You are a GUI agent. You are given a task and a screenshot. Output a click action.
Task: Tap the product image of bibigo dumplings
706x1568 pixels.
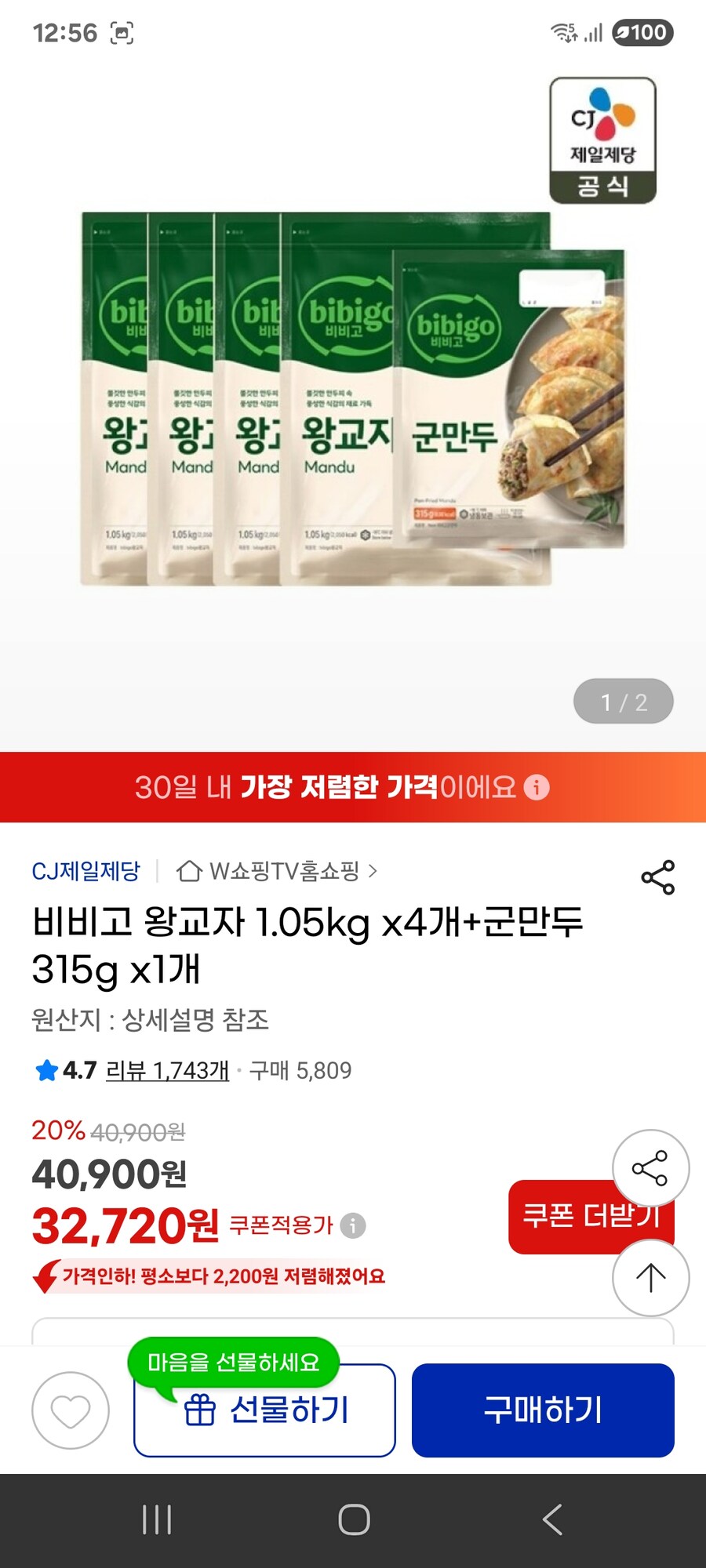353,392
